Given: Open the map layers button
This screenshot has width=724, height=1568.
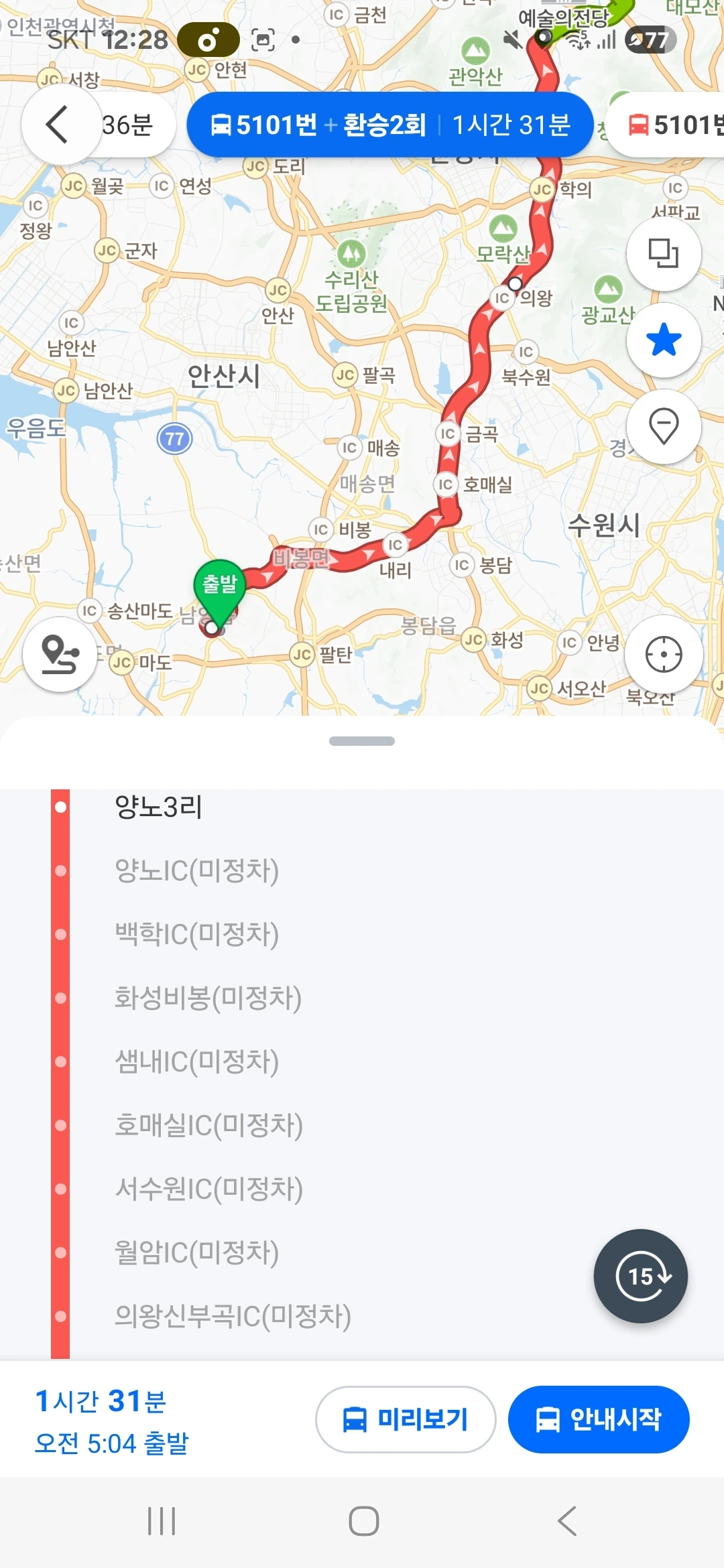Looking at the screenshot, I should (664, 253).
